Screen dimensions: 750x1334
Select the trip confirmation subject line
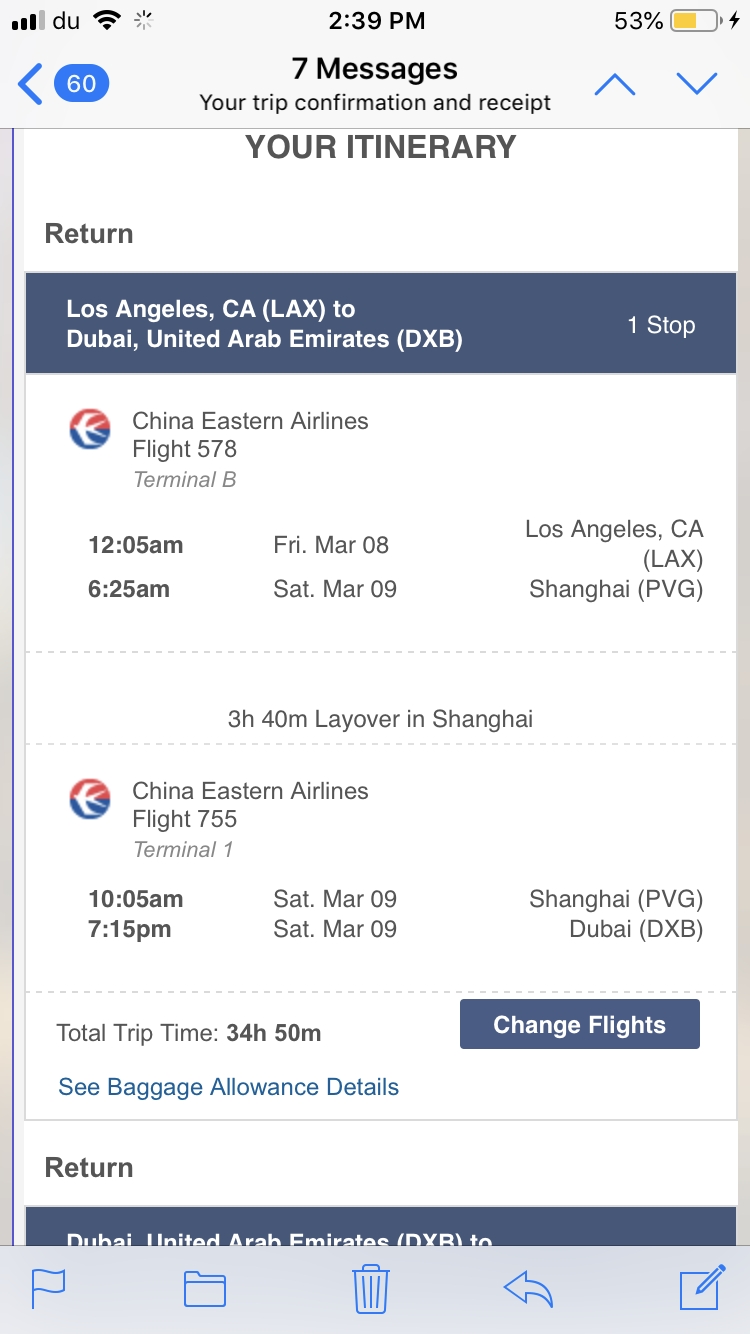(x=377, y=102)
